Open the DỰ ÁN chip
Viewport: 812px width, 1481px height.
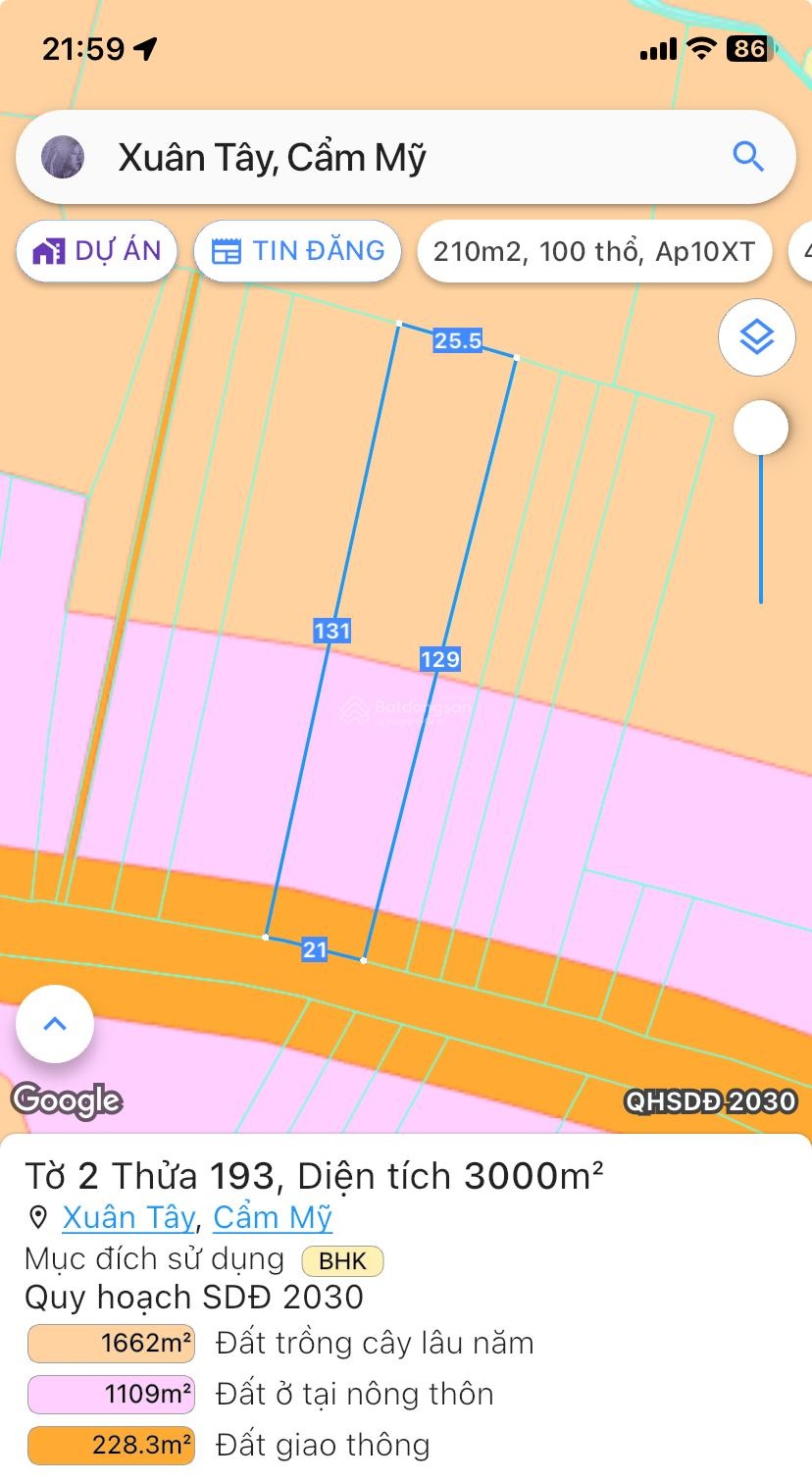(96, 251)
